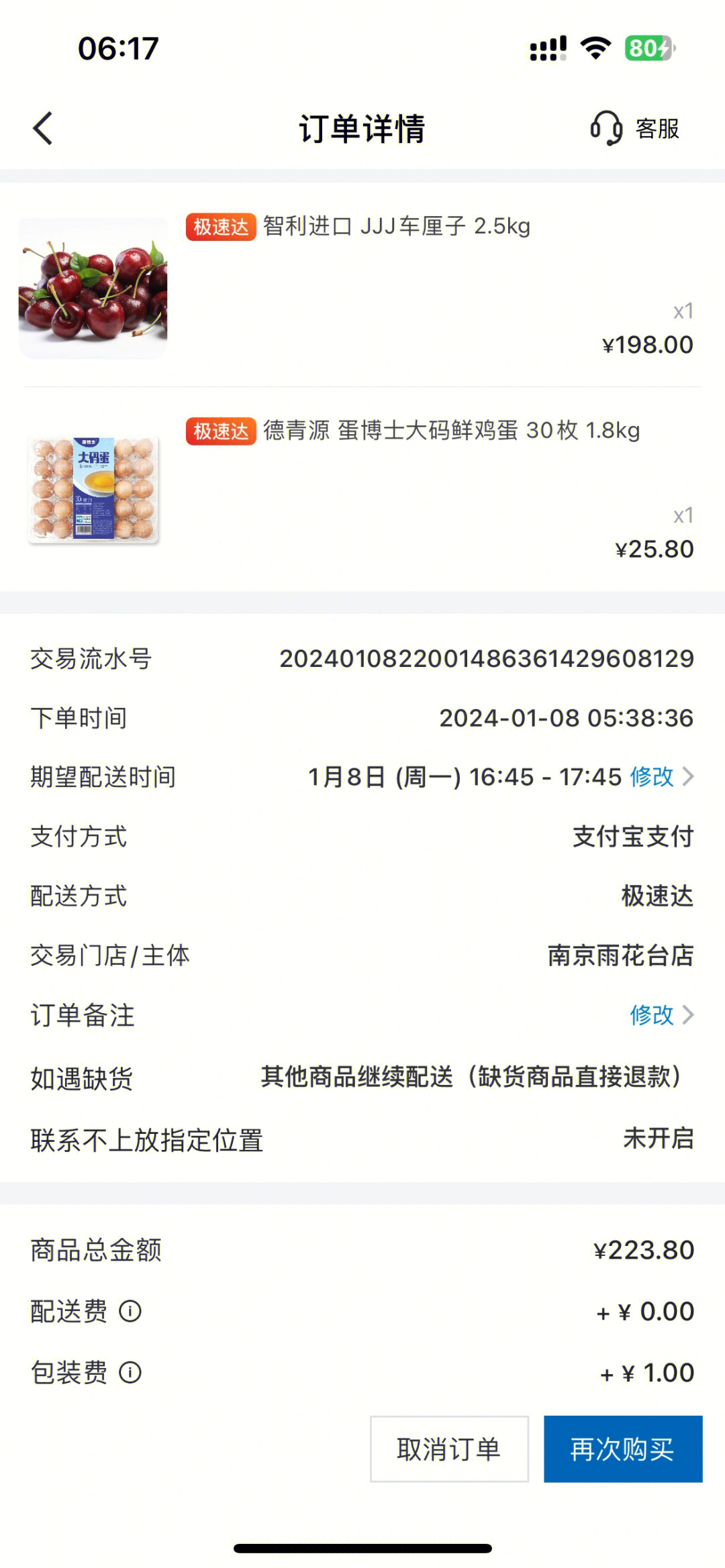Edit the 订单备注 order note
Image resolution: width=725 pixels, height=1568 pixels.
[660, 1014]
